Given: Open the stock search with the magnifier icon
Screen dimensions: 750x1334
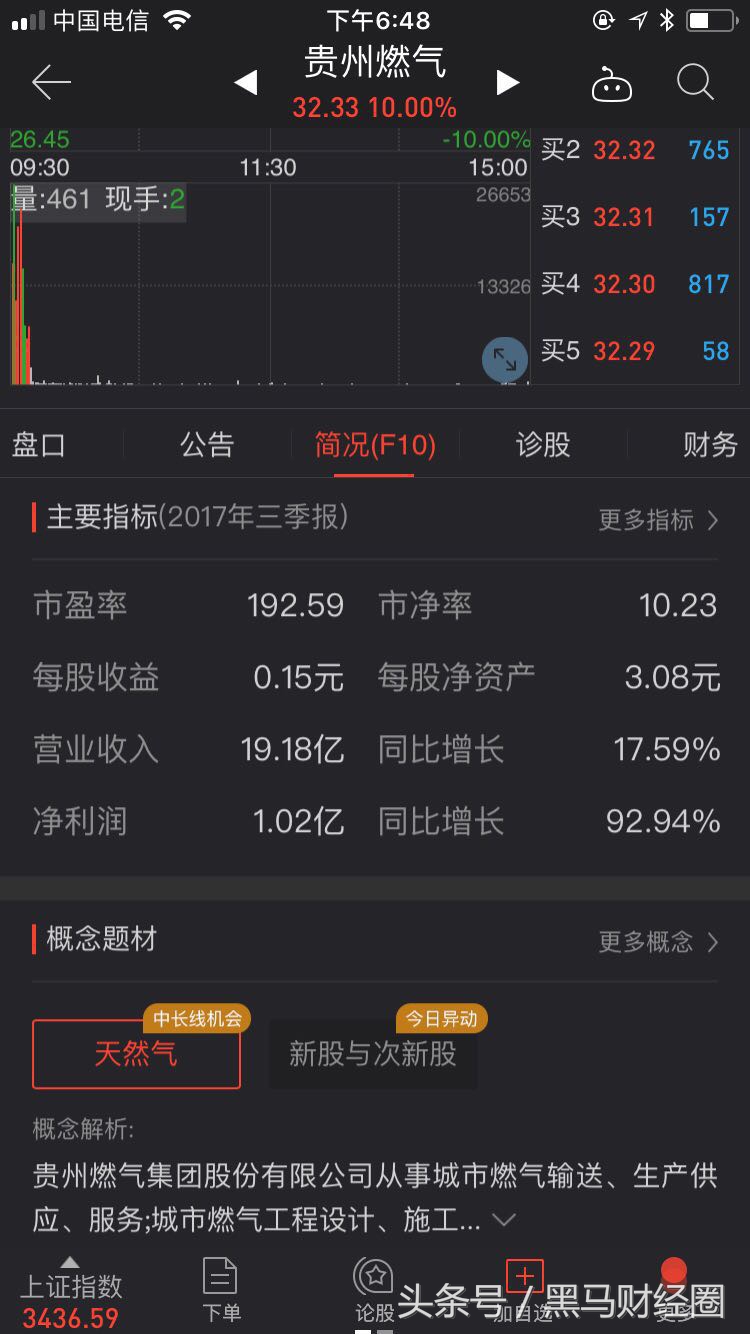Looking at the screenshot, I should pos(694,83).
